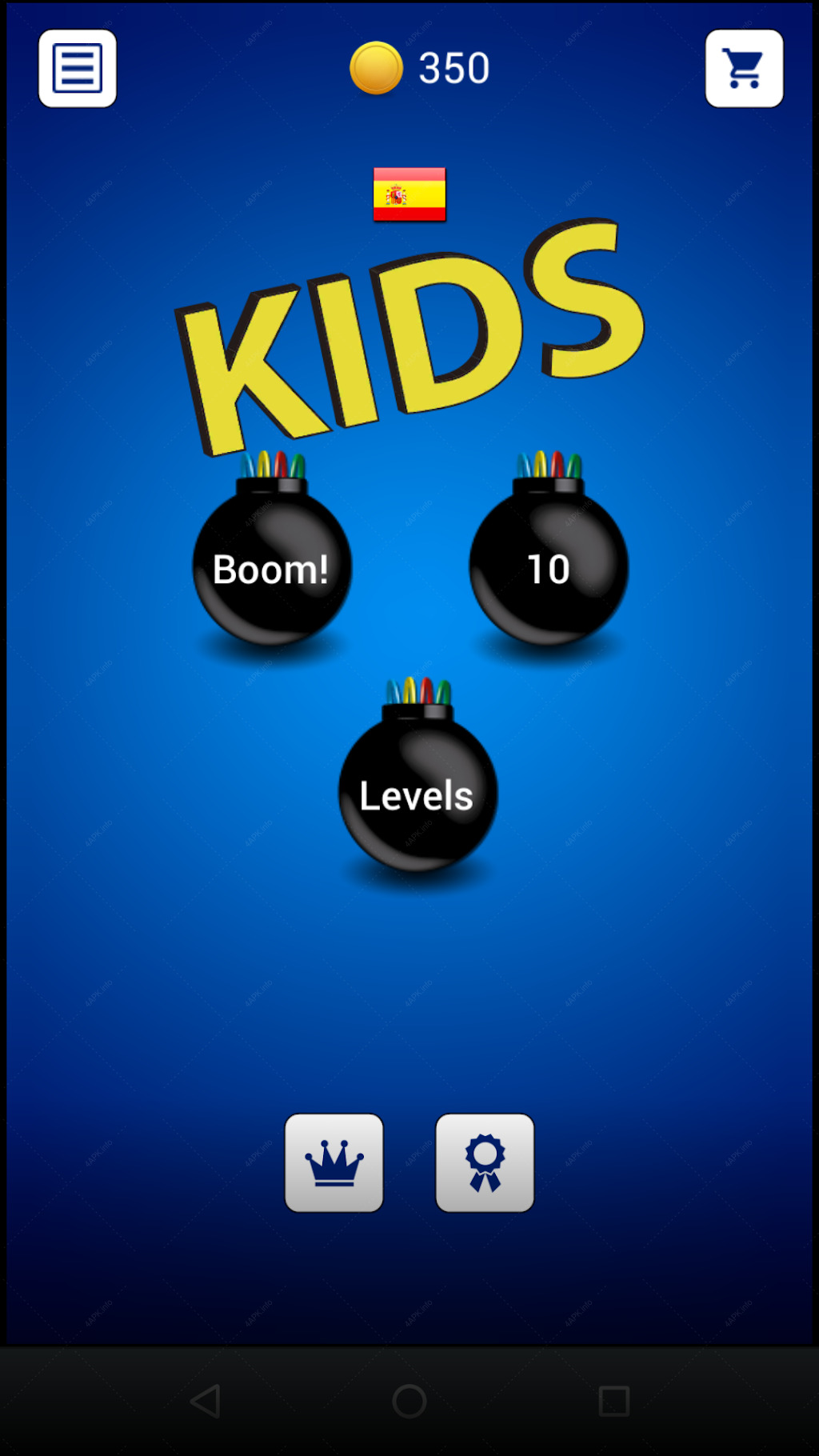Tap the system home button
Screen dimensions: 819x1456
pyautogui.click(x=409, y=1401)
